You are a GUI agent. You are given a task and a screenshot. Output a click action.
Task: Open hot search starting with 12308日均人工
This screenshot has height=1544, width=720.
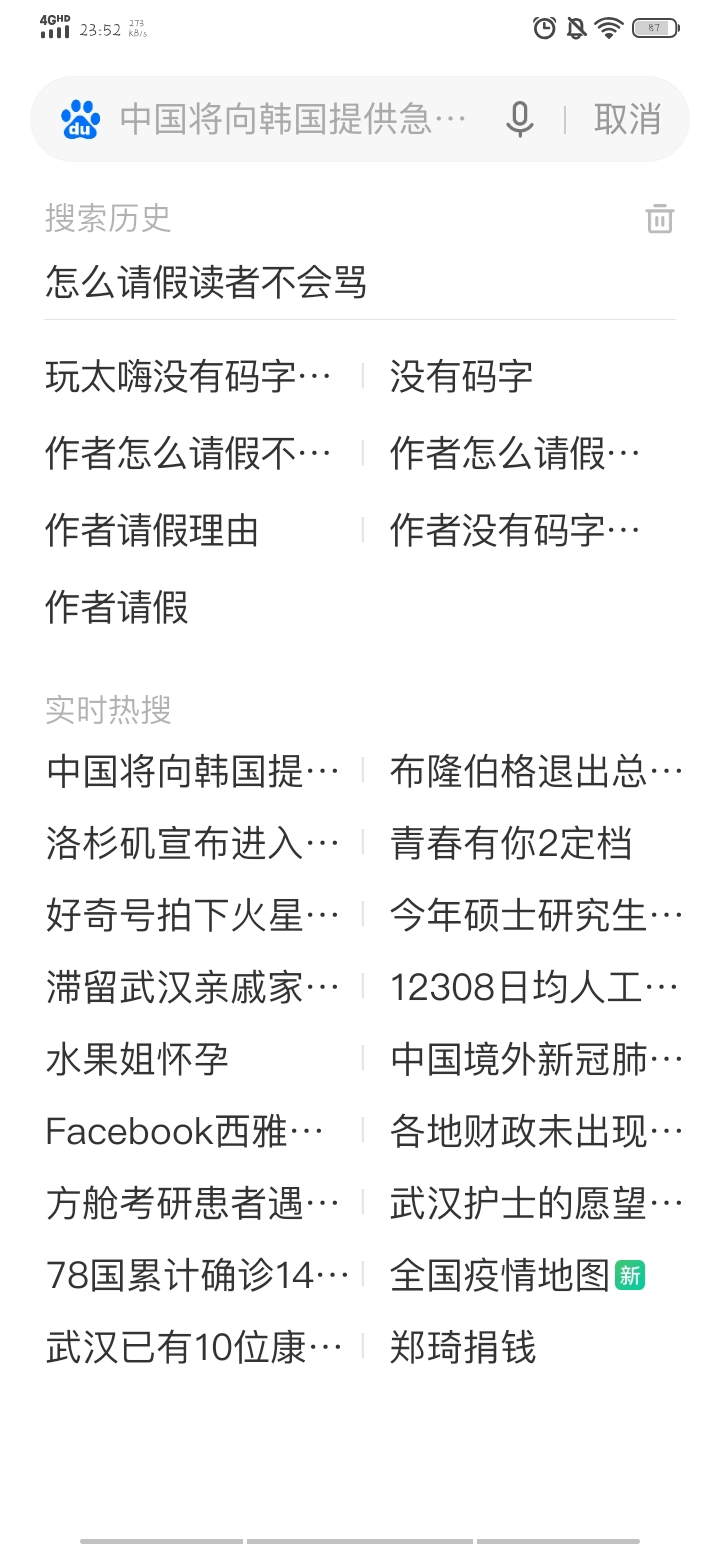(x=535, y=987)
